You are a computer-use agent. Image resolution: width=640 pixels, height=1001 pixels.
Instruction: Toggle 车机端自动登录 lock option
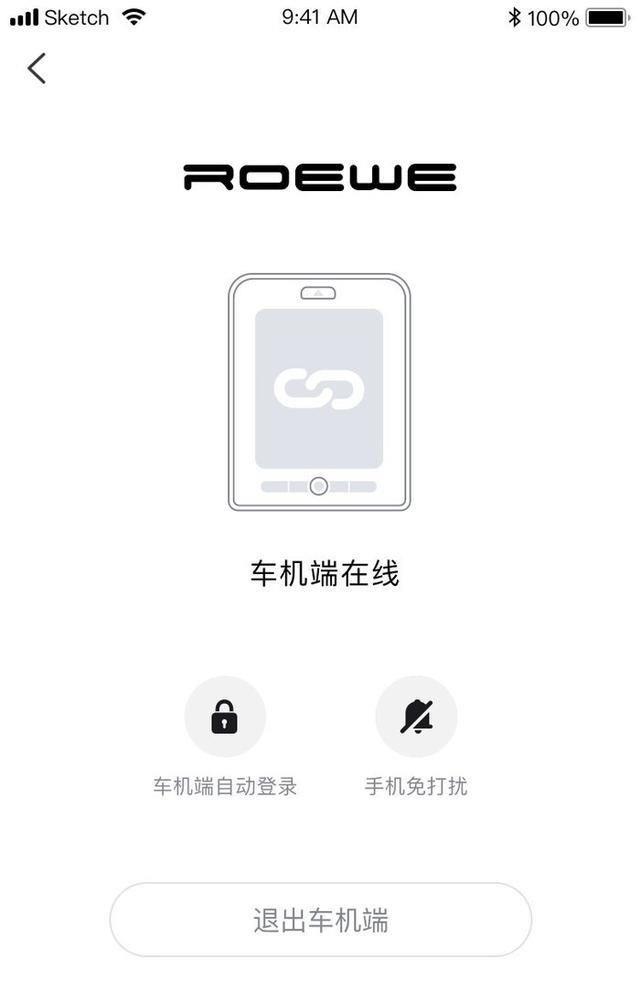click(225, 717)
